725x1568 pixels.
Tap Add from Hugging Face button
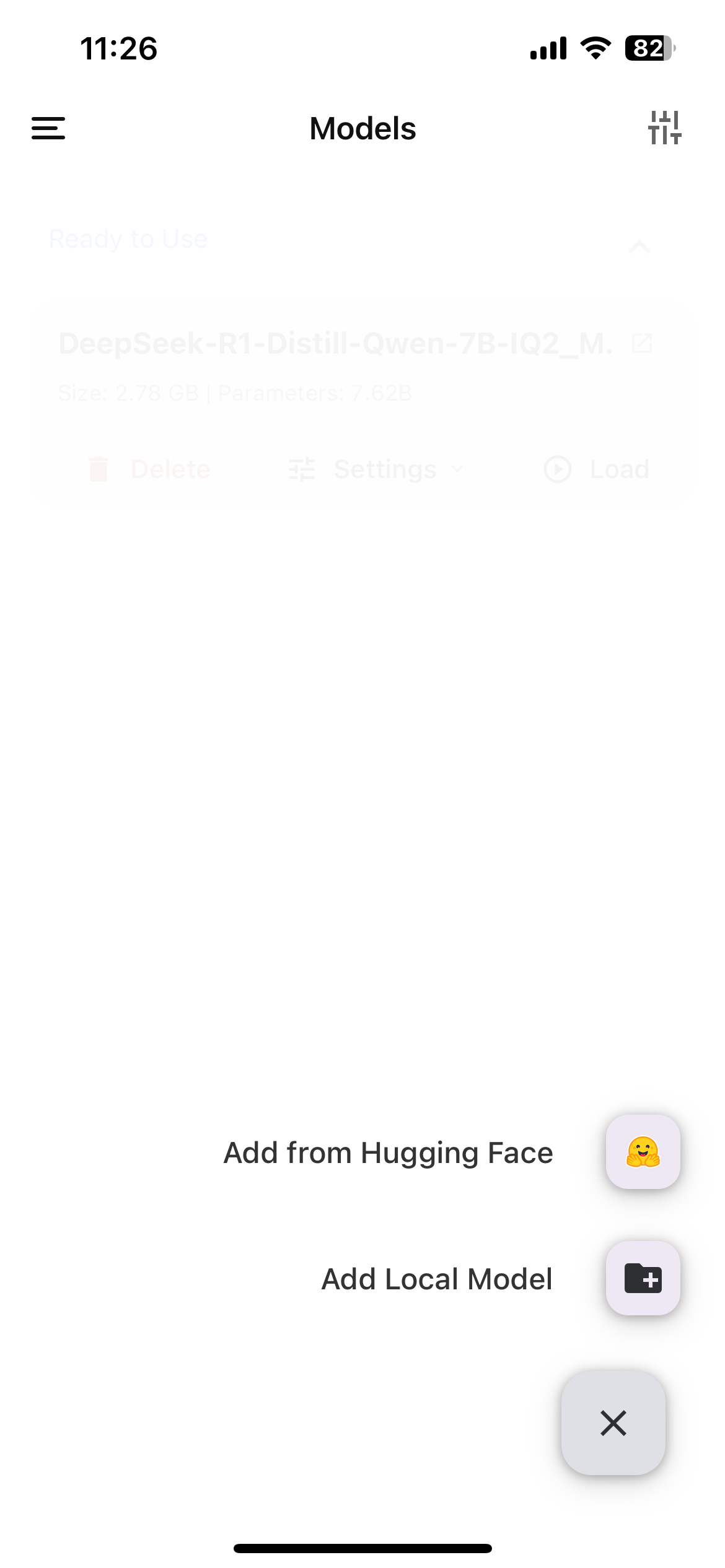pyautogui.click(x=643, y=1152)
